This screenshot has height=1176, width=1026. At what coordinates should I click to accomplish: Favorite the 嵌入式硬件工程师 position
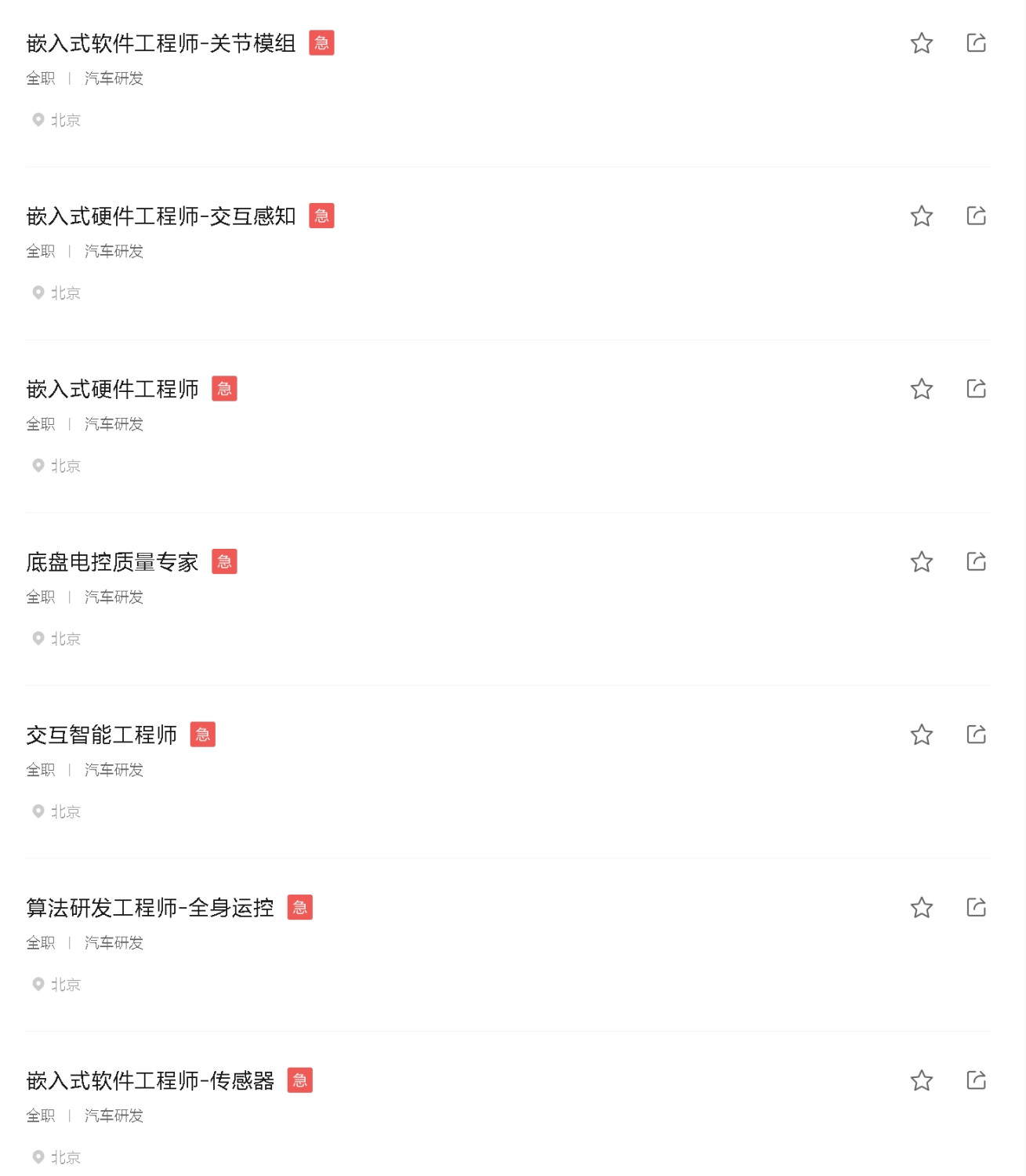coord(921,389)
